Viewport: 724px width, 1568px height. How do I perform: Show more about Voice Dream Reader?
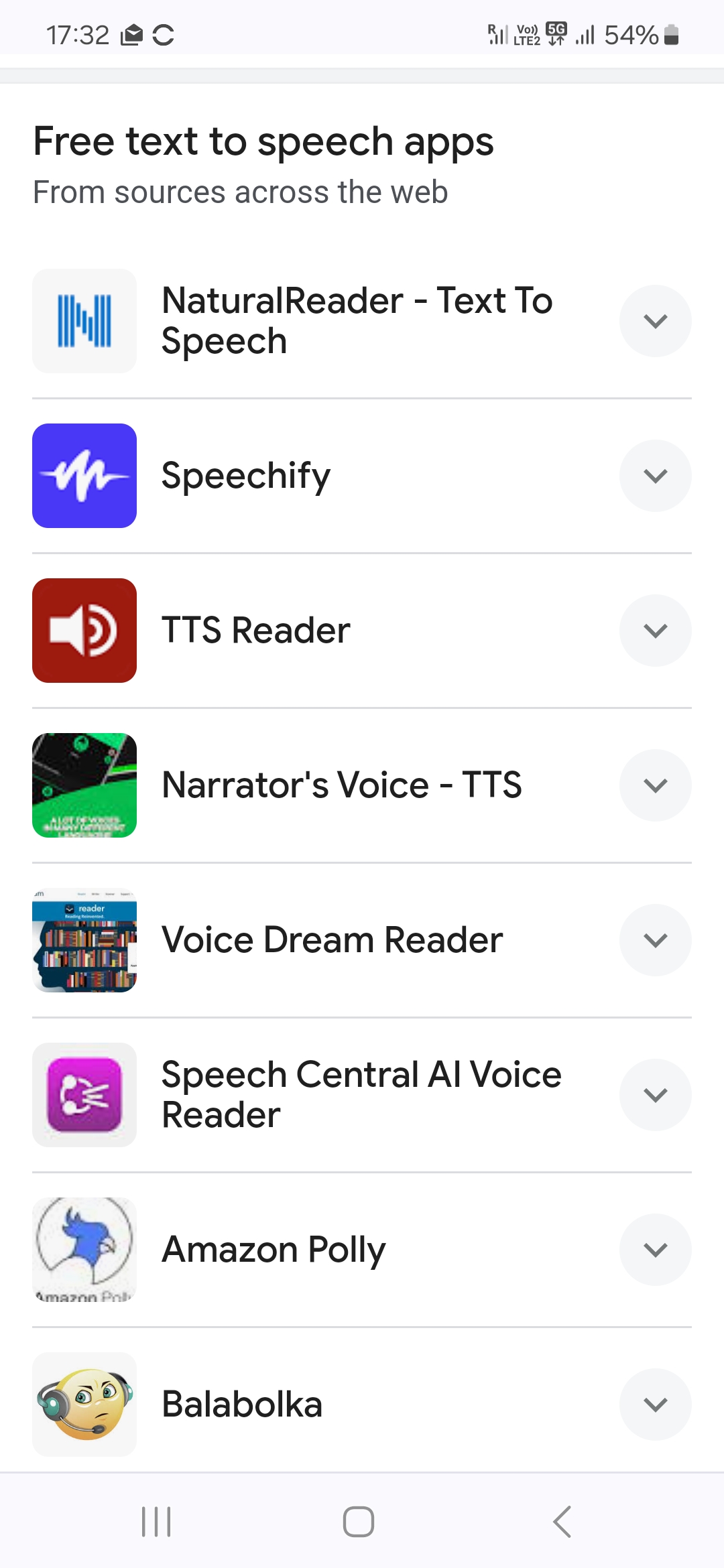655,940
